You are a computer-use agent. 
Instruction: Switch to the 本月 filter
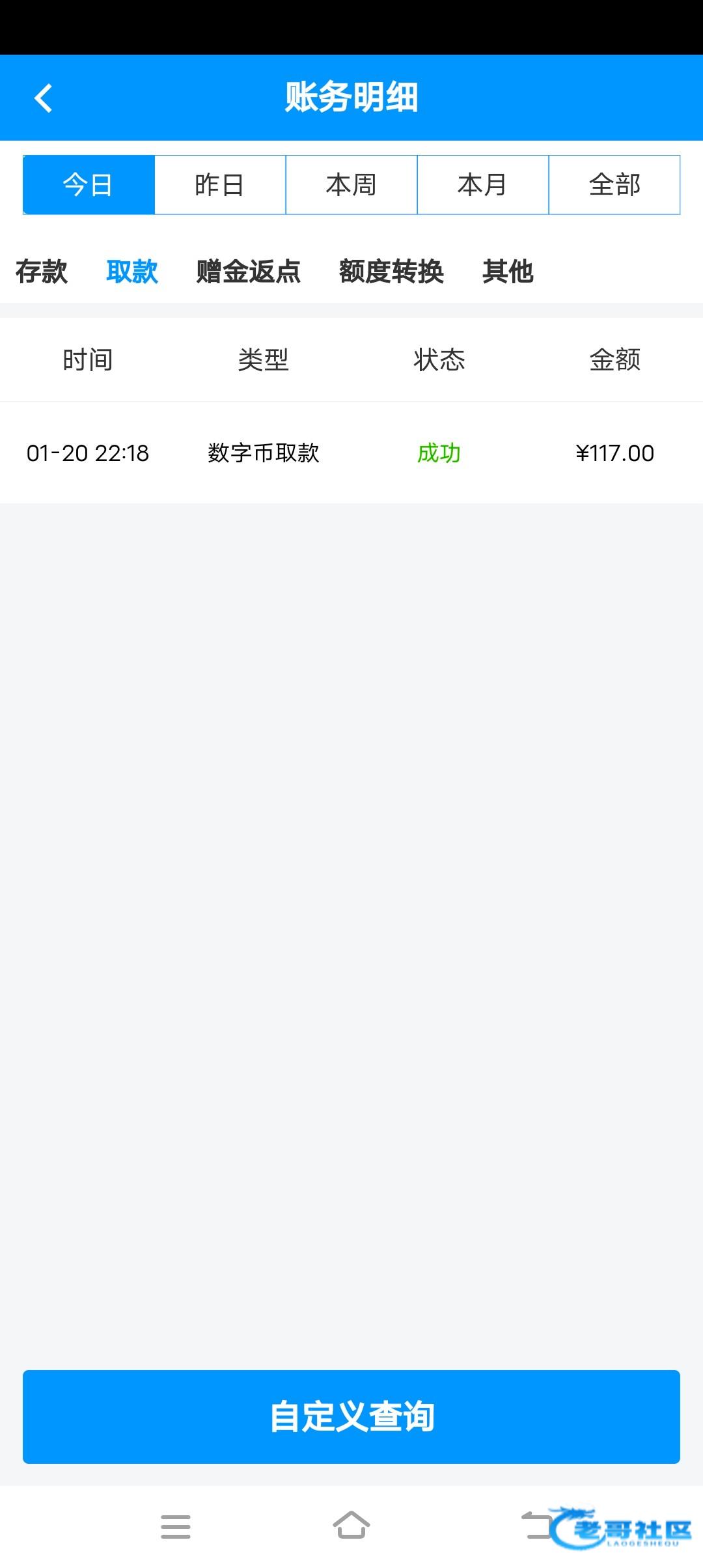(483, 185)
